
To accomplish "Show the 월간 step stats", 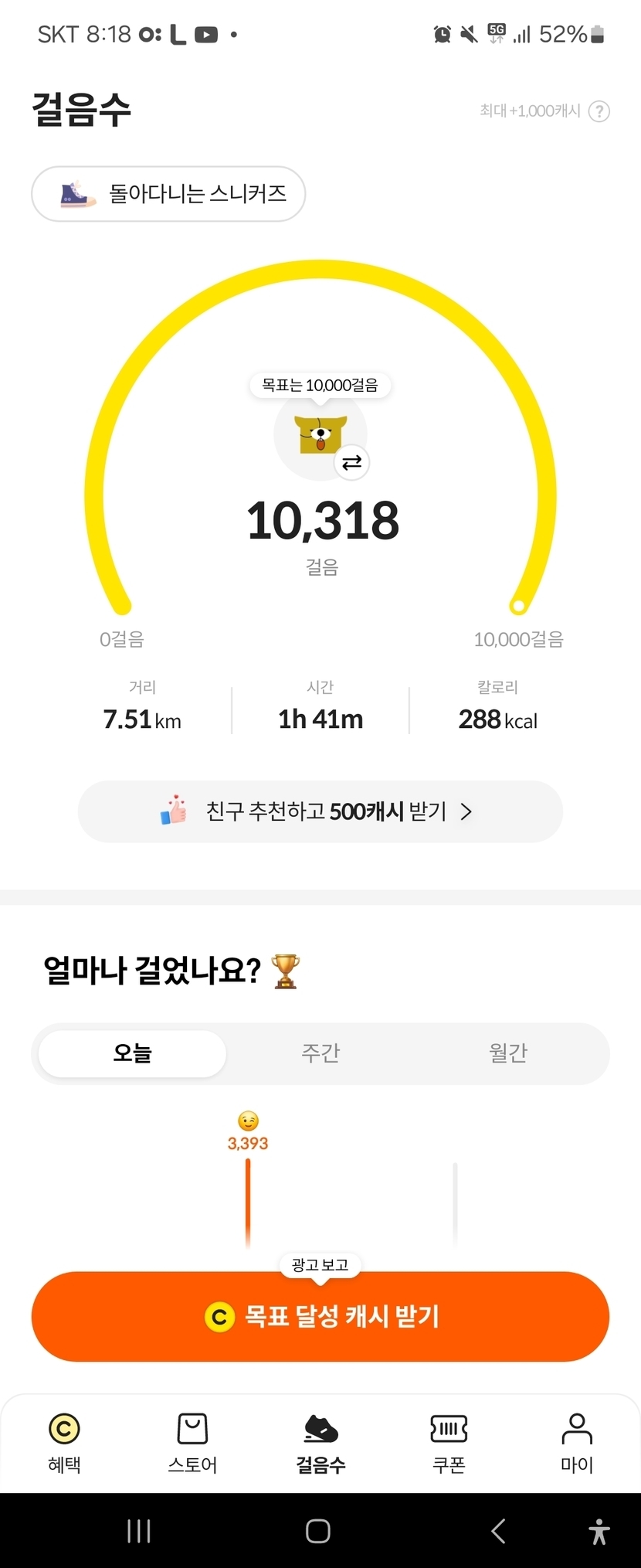I will (508, 1053).
